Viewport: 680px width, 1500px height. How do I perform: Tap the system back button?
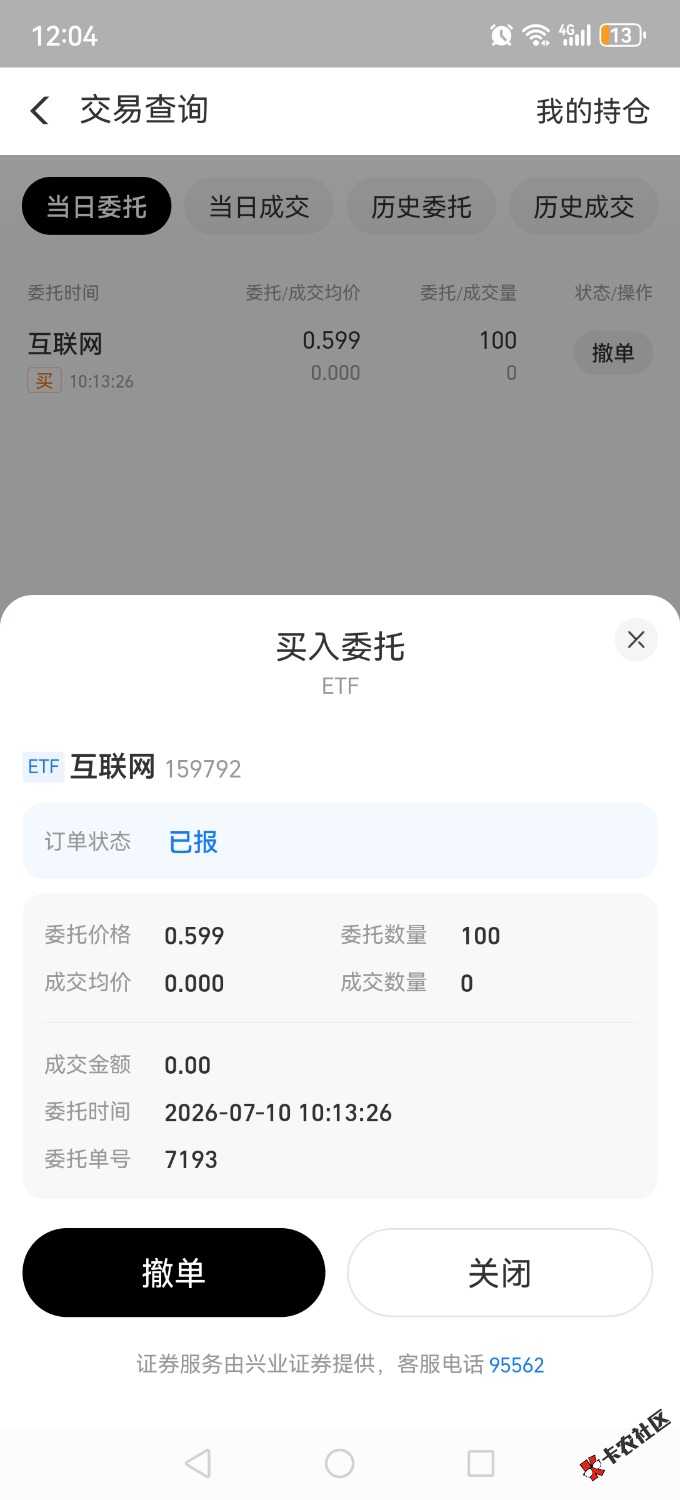(x=198, y=1464)
